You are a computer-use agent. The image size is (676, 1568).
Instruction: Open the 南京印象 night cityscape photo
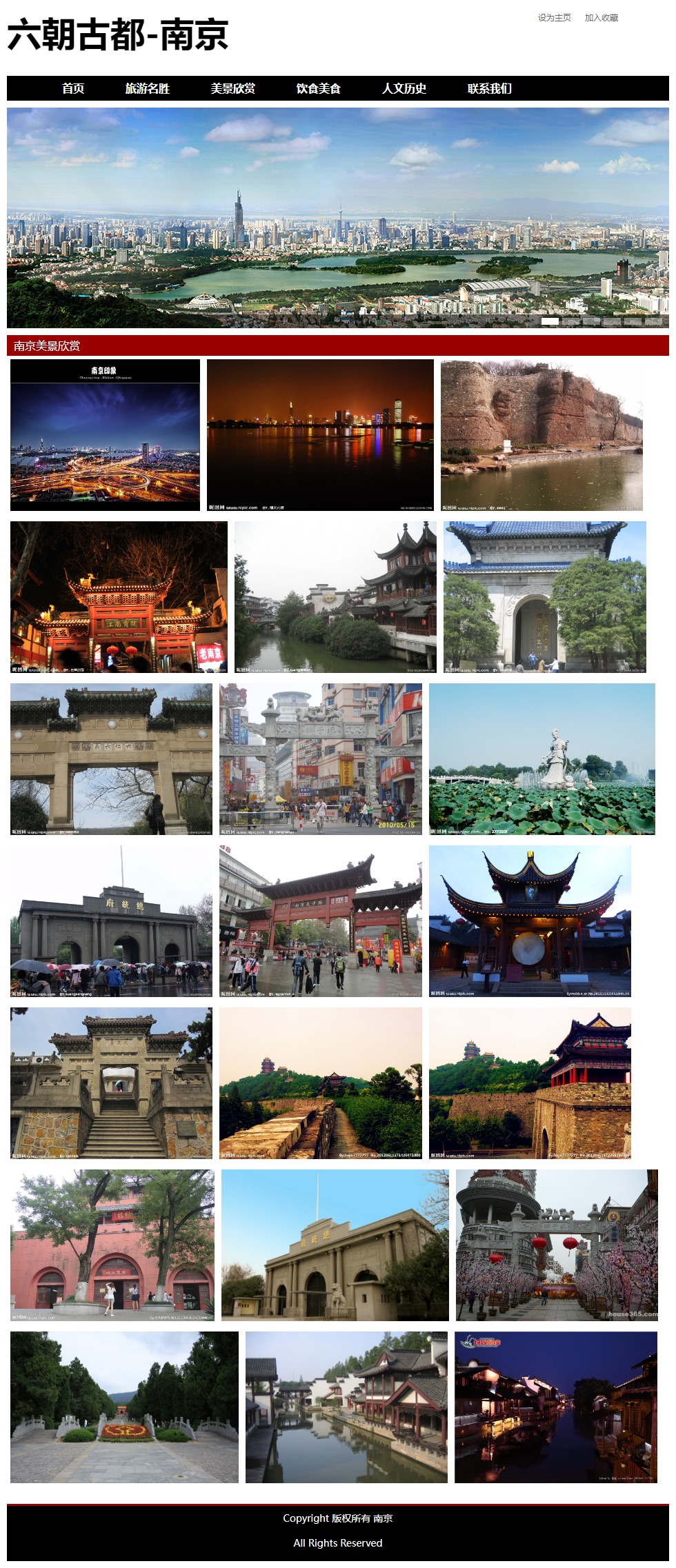coord(105,435)
